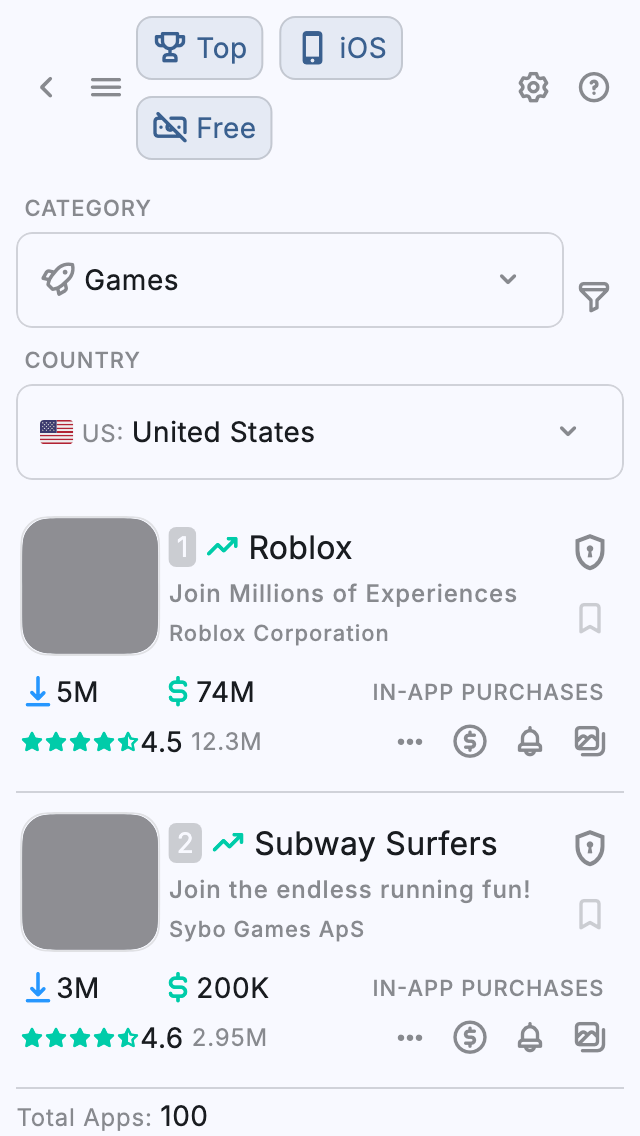Tap the iOS platform chip
Screen dimensions: 640x1136
(340, 48)
